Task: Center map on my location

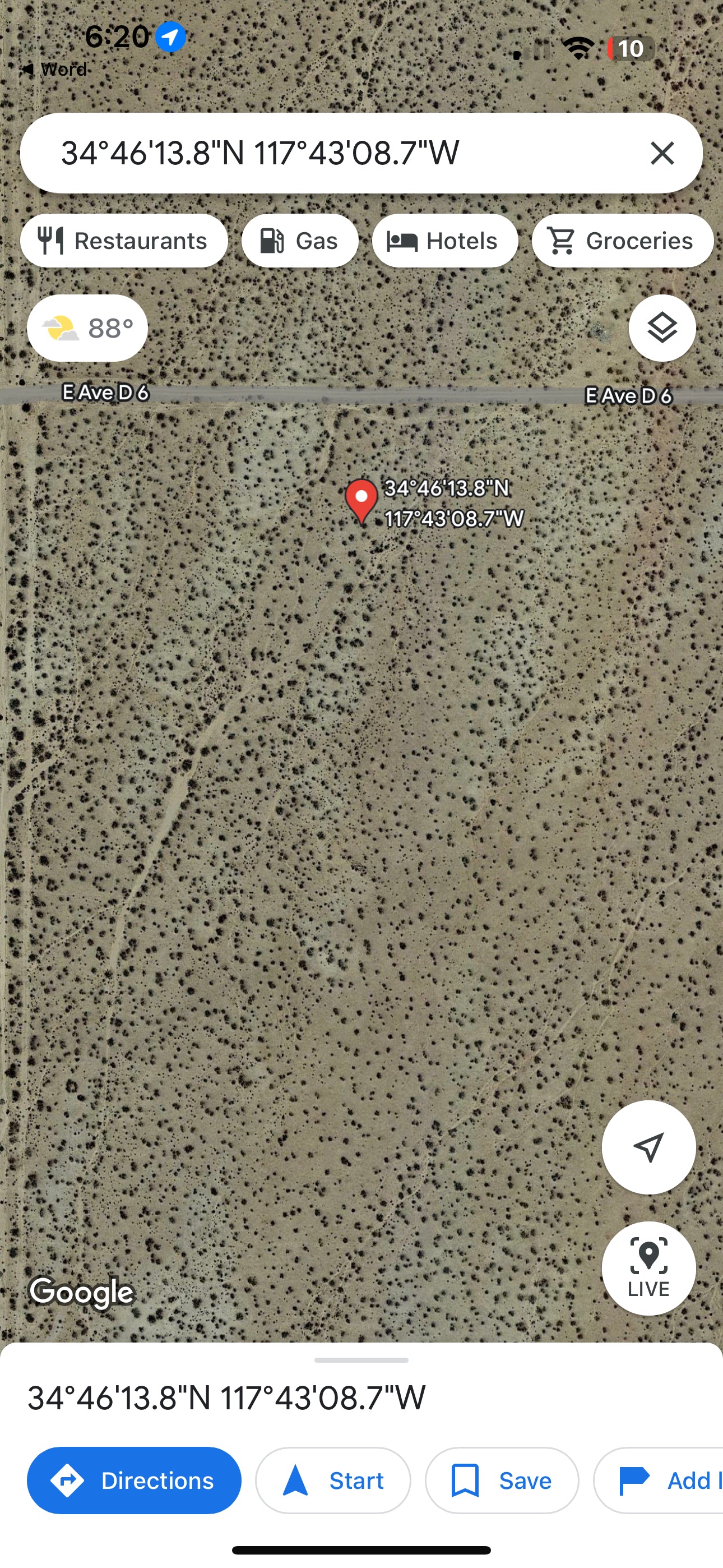Action: coord(648,1147)
